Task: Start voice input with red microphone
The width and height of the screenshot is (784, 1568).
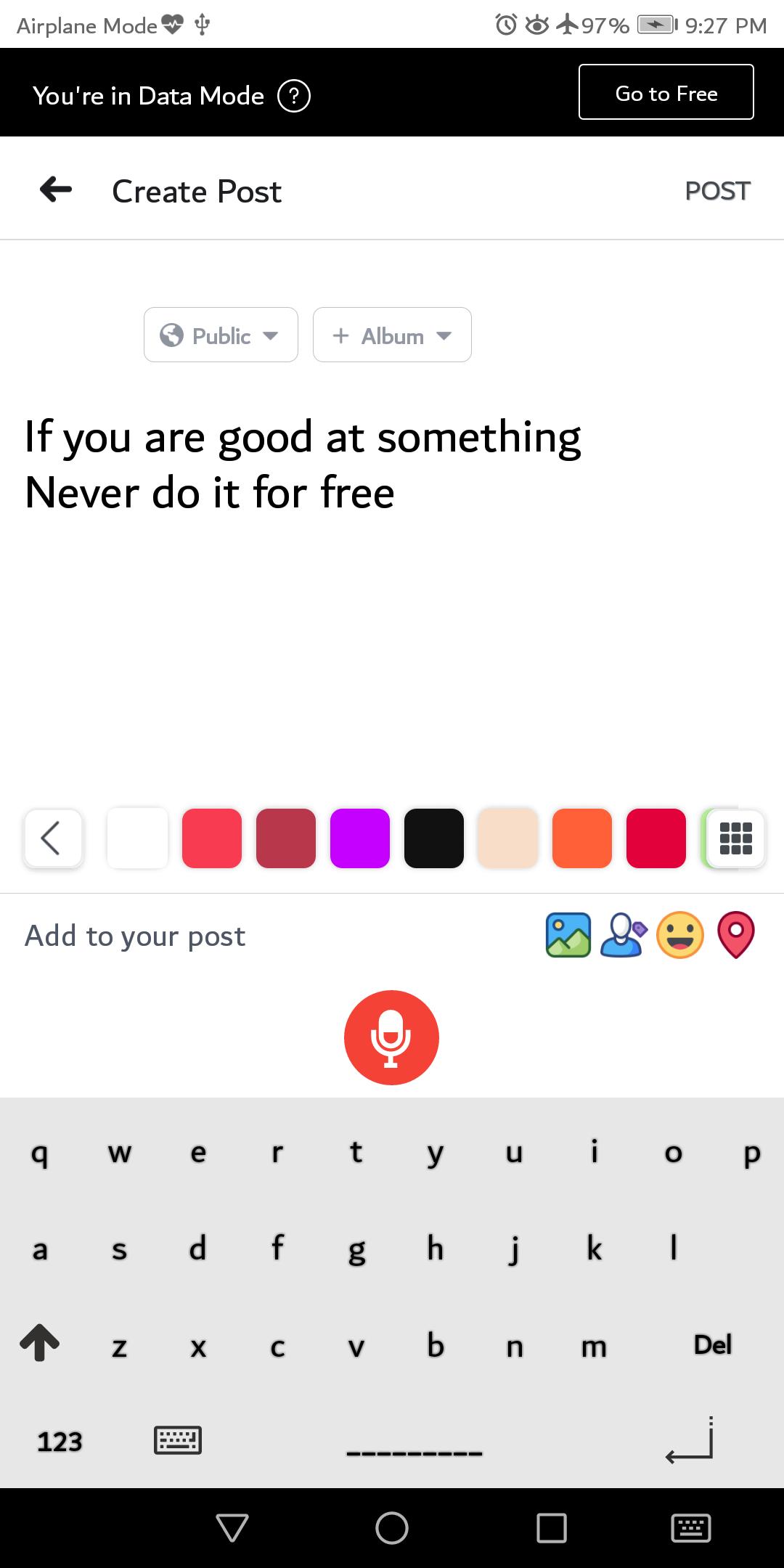Action: click(x=391, y=1037)
